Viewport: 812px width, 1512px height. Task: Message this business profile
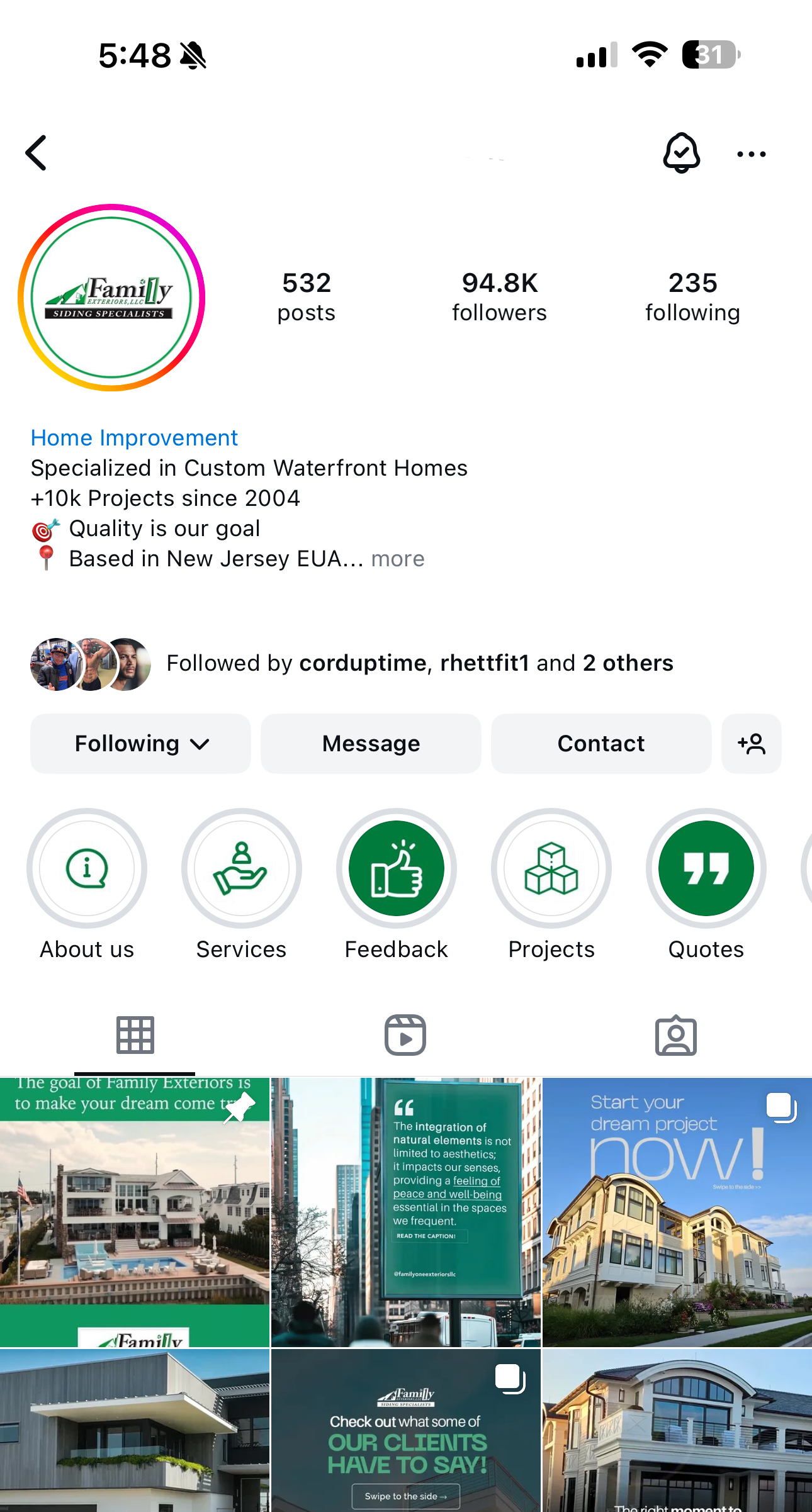point(371,744)
